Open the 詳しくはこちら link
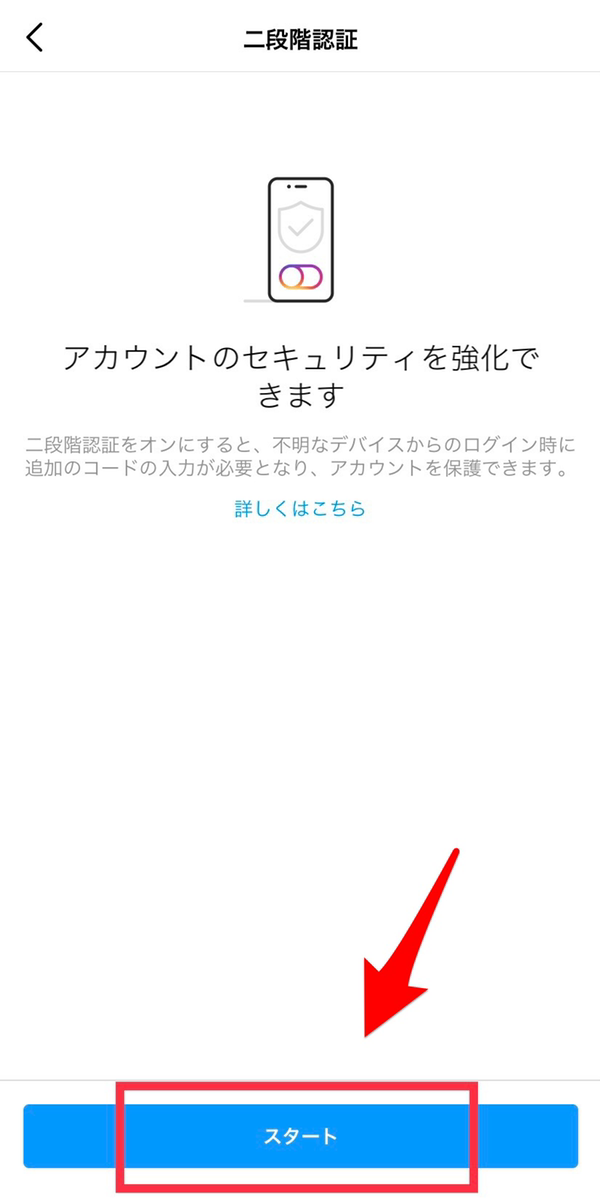Screen dimensions: 600x1200 [x=300, y=509]
